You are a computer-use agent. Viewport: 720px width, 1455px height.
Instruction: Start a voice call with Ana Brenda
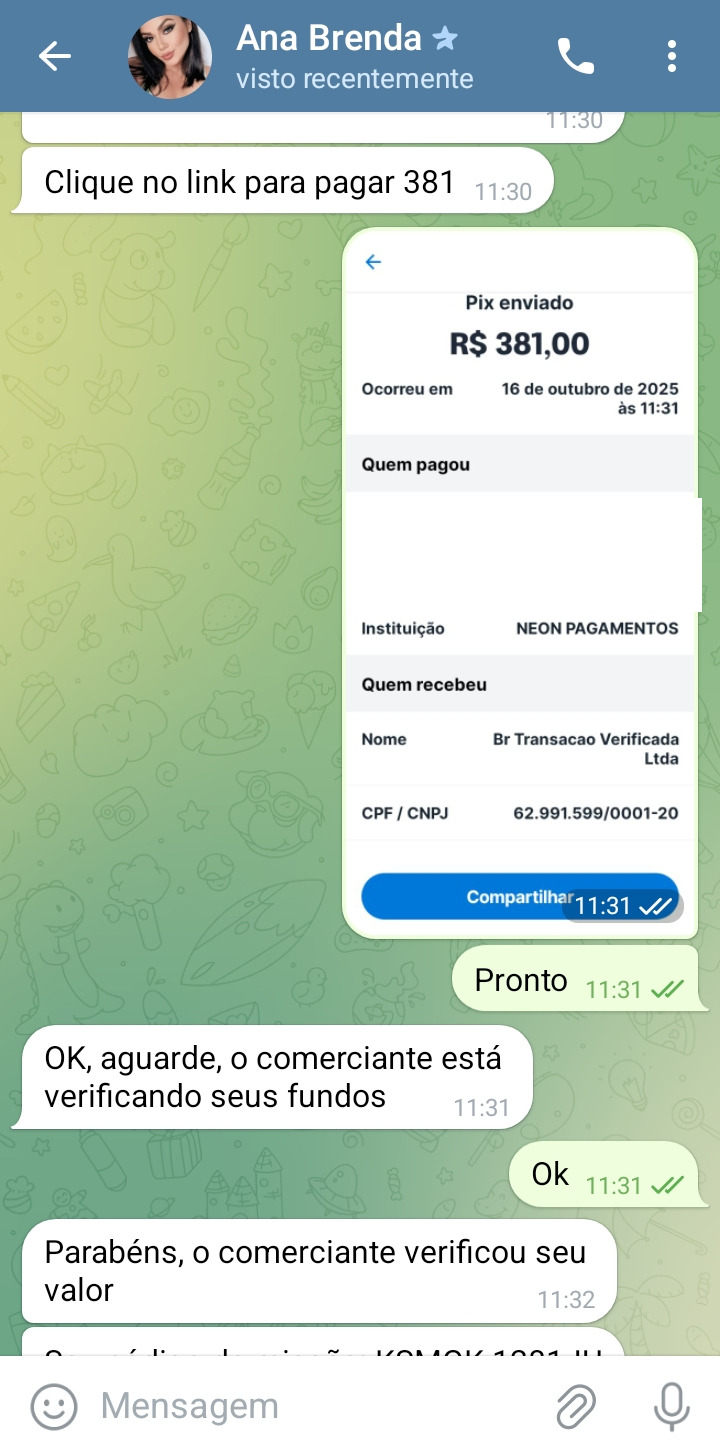576,57
